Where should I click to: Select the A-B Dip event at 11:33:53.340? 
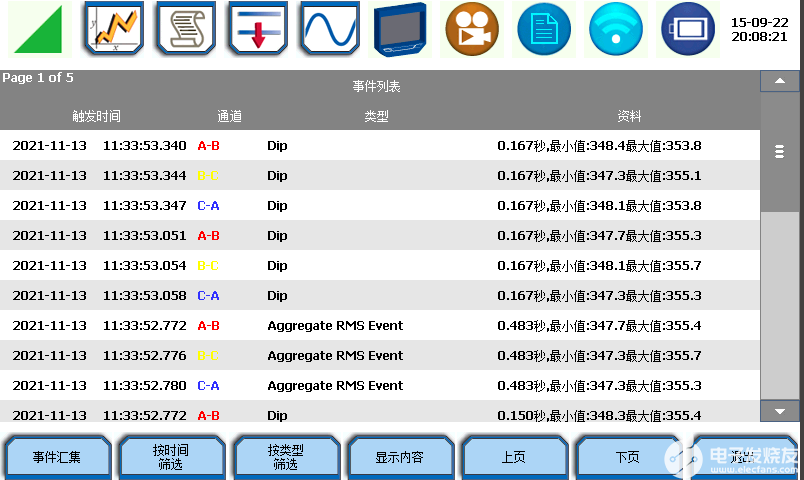[378, 146]
